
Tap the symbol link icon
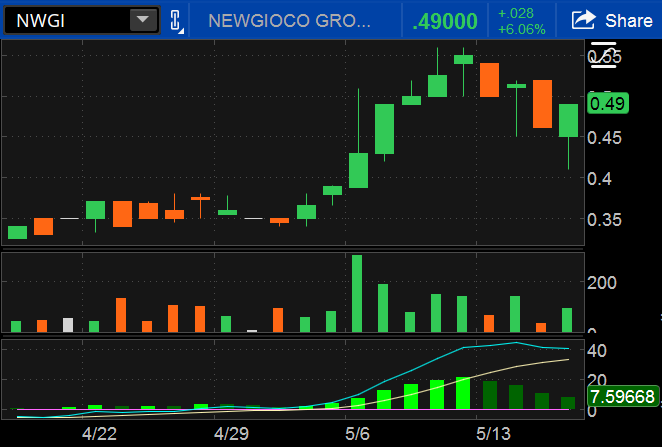point(175,20)
